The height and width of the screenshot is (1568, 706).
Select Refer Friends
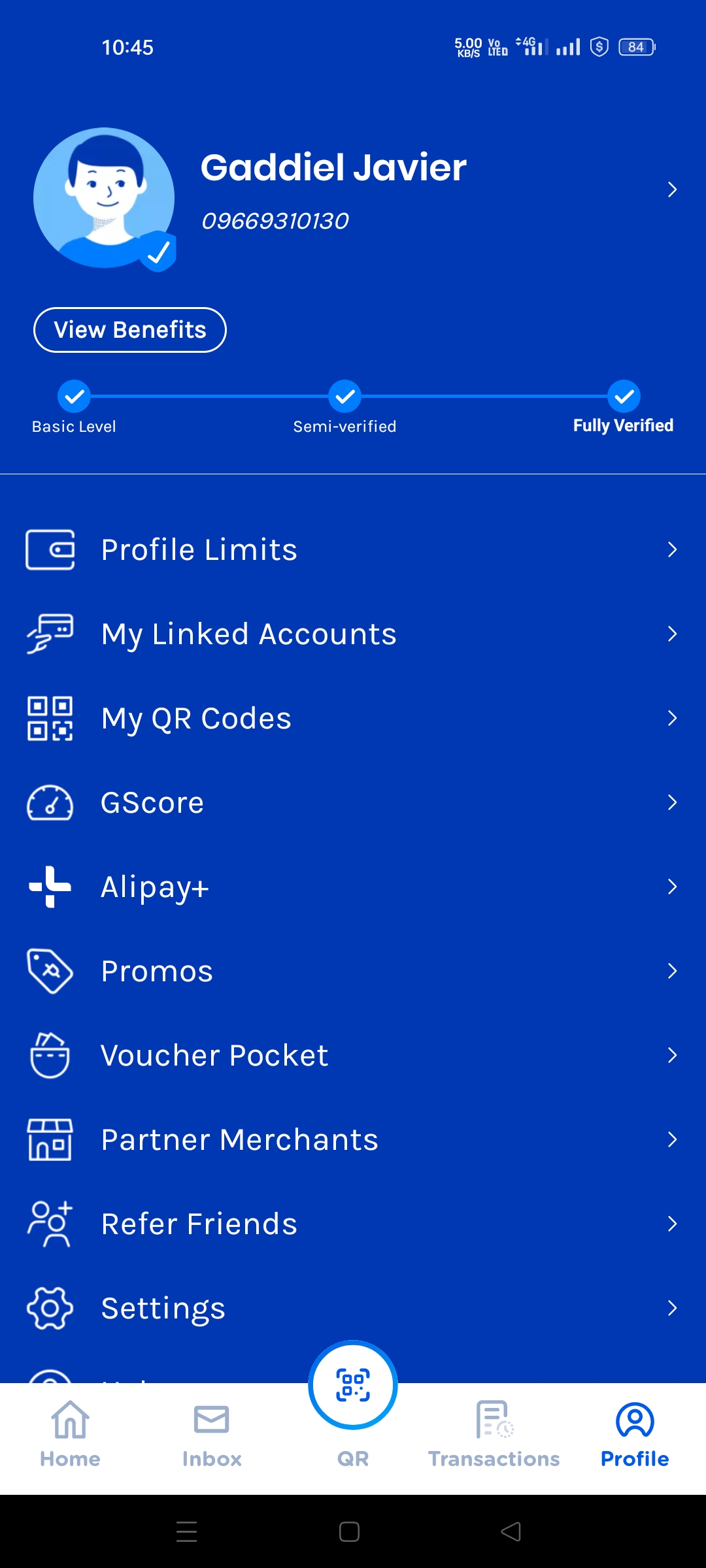click(353, 1224)
